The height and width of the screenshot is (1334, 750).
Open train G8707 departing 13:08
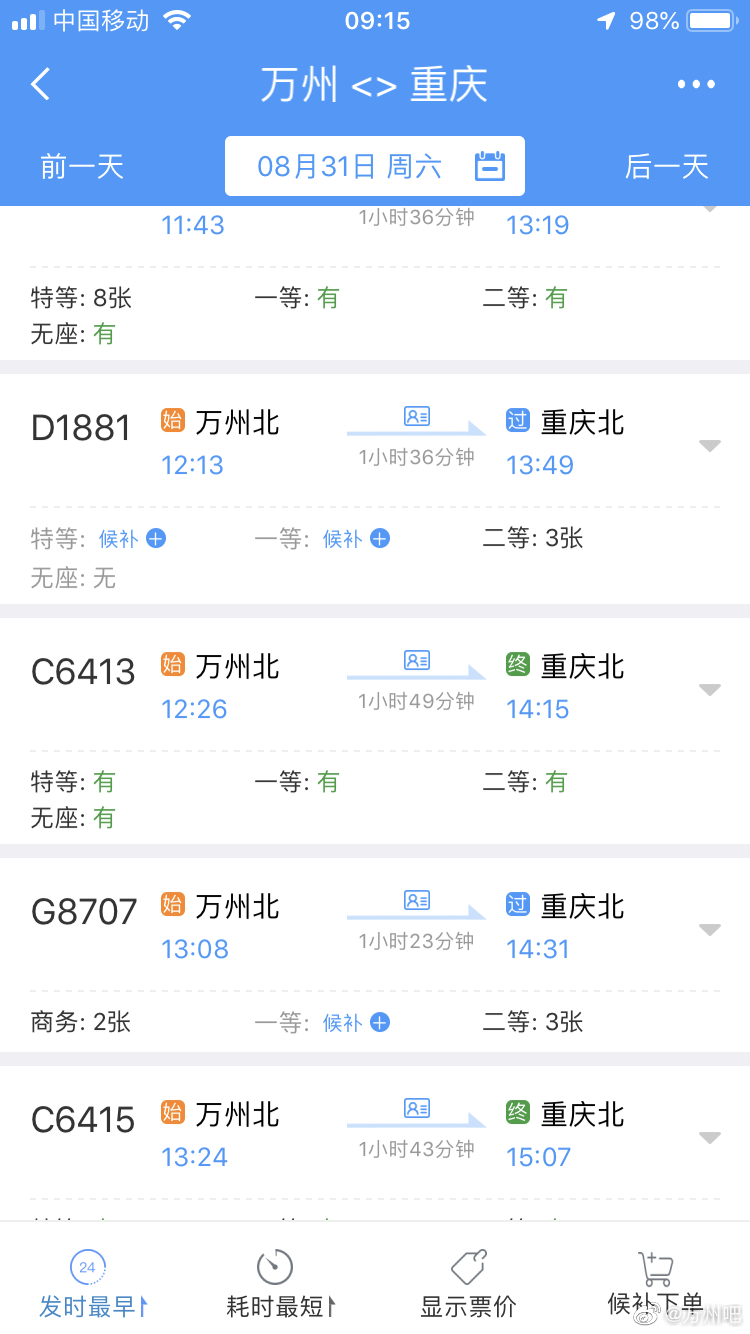pos(375,955)
